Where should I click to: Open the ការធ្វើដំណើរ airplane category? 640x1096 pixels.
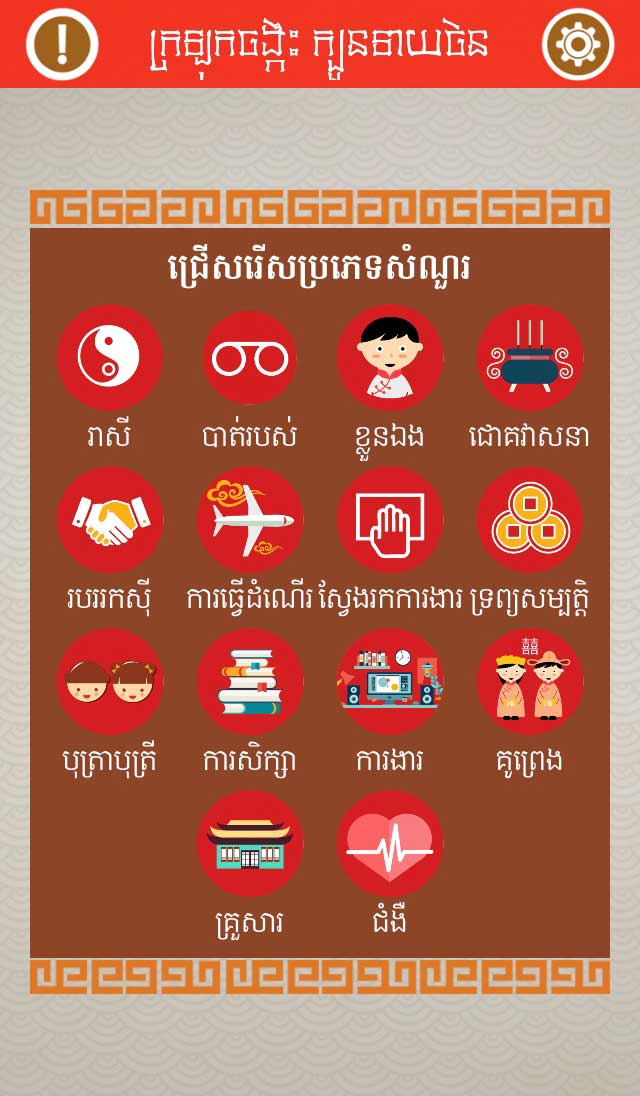tap(249, 519)
